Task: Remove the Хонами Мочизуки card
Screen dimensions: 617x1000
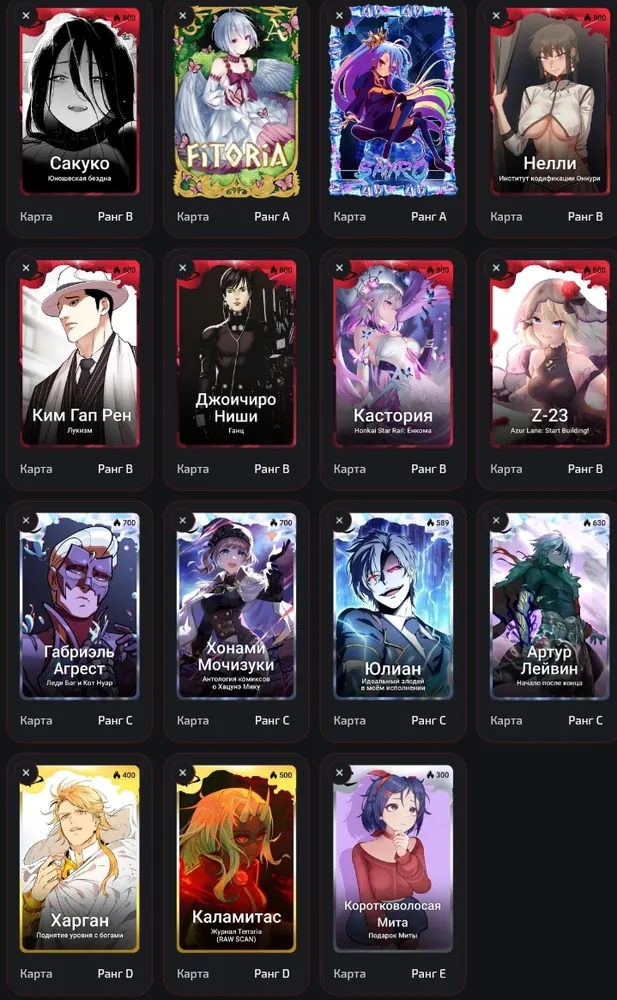Action: (x=183, y=520)
